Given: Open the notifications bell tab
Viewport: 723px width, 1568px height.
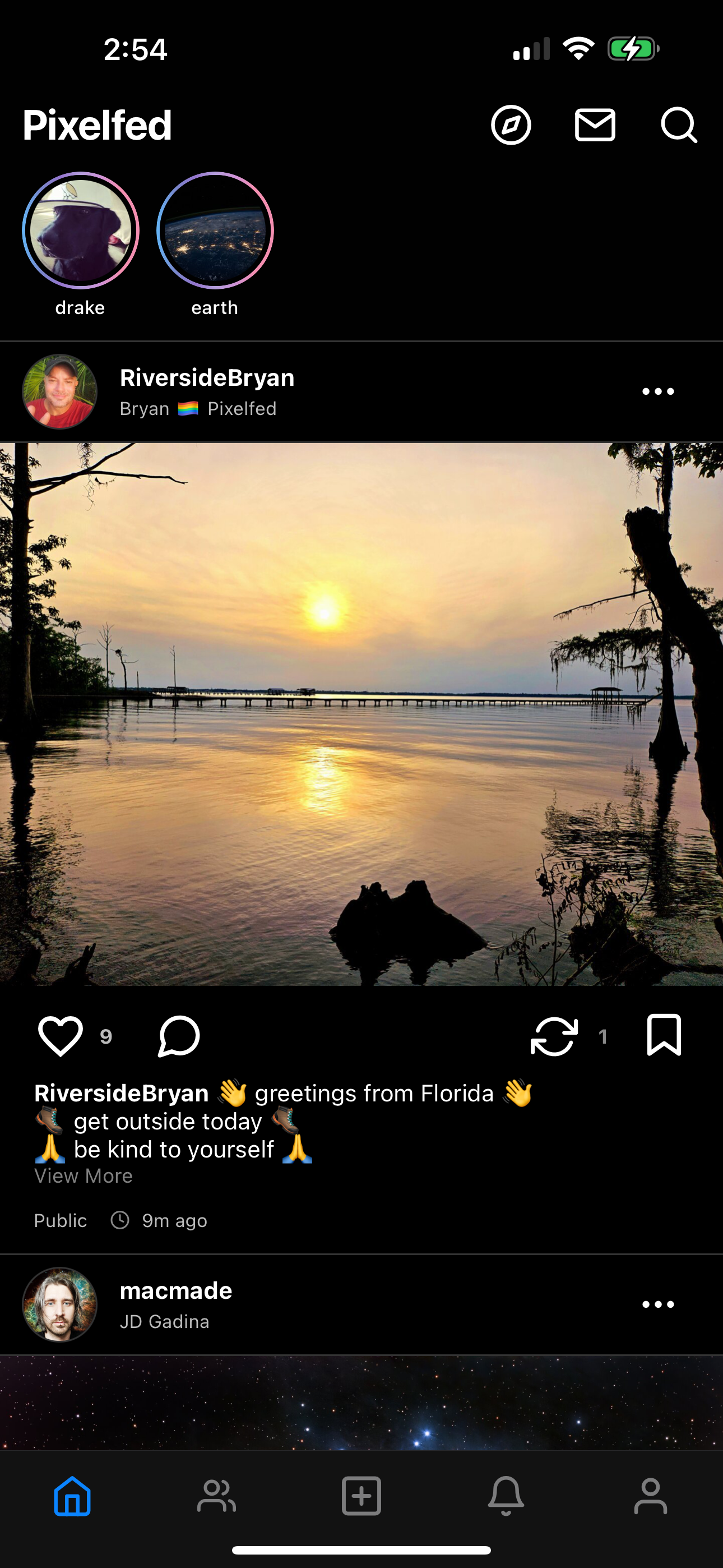Looking at the screenshot, I should coord(506,1496).
